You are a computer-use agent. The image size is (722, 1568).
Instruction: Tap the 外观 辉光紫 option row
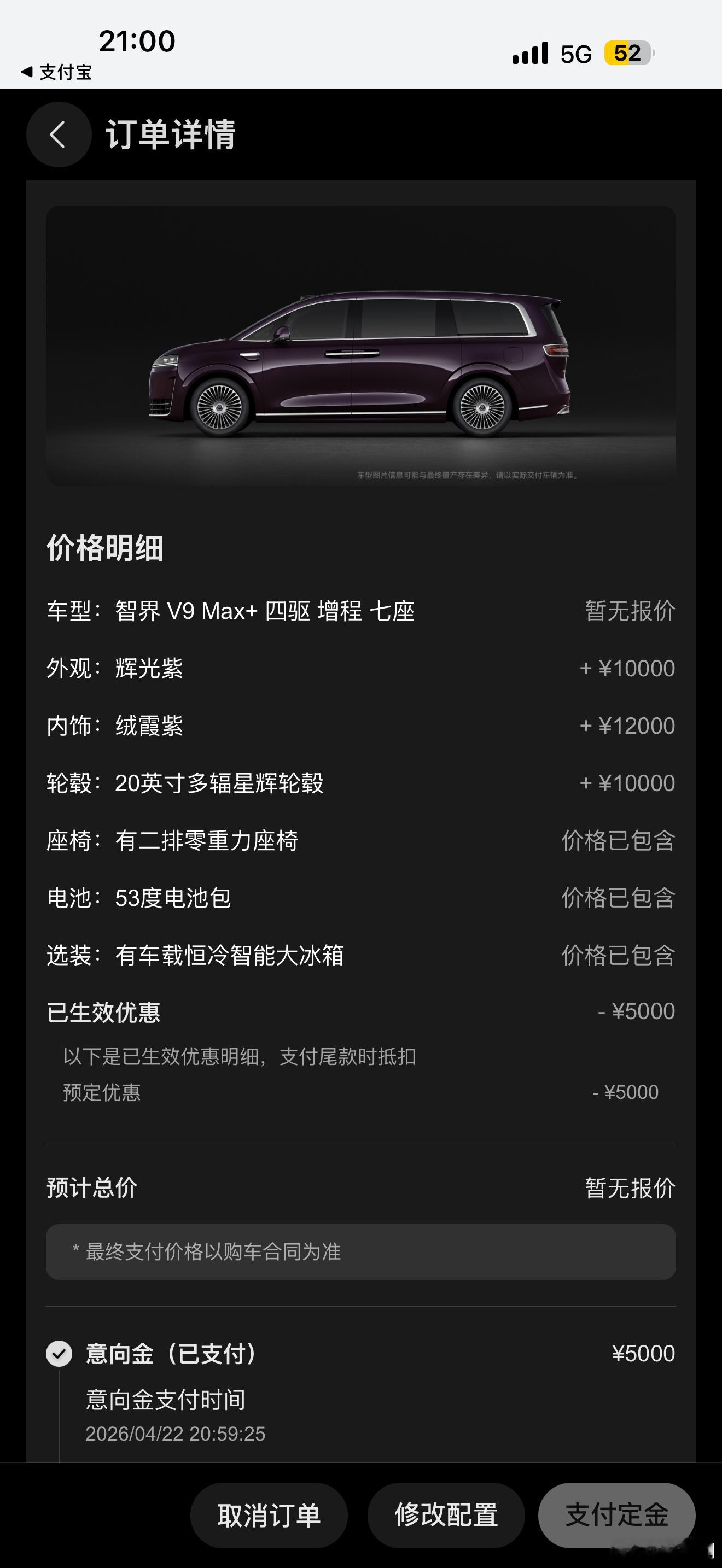pyautogui.click(x=361, y=668)
